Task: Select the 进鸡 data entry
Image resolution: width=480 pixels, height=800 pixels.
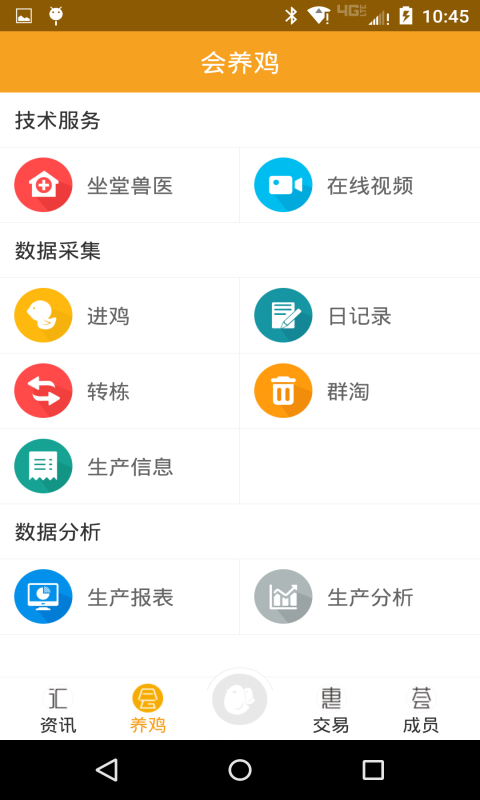Action: (x=119, y=316)
